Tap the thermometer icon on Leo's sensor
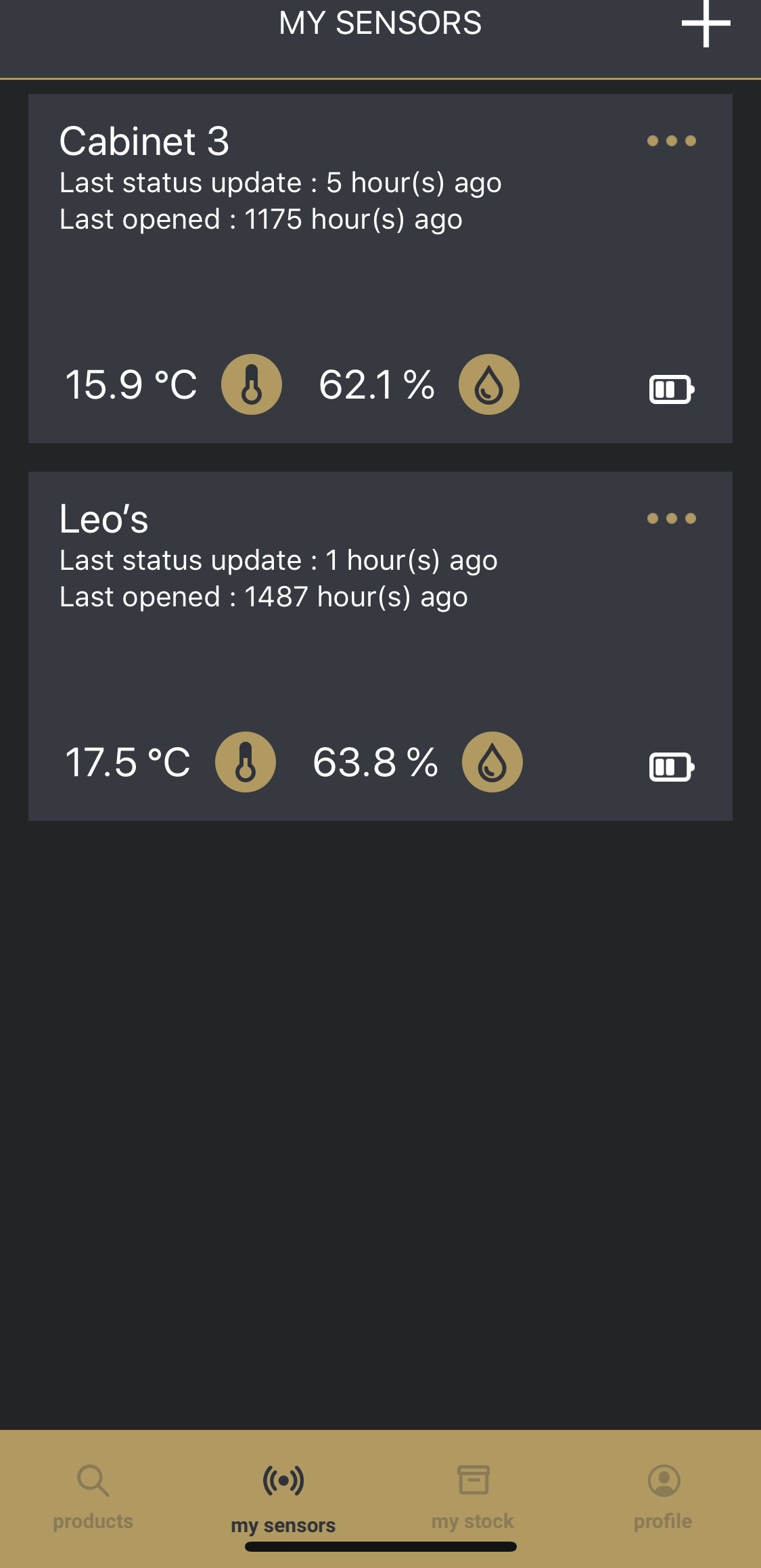761x1568 pixels. 246,762
